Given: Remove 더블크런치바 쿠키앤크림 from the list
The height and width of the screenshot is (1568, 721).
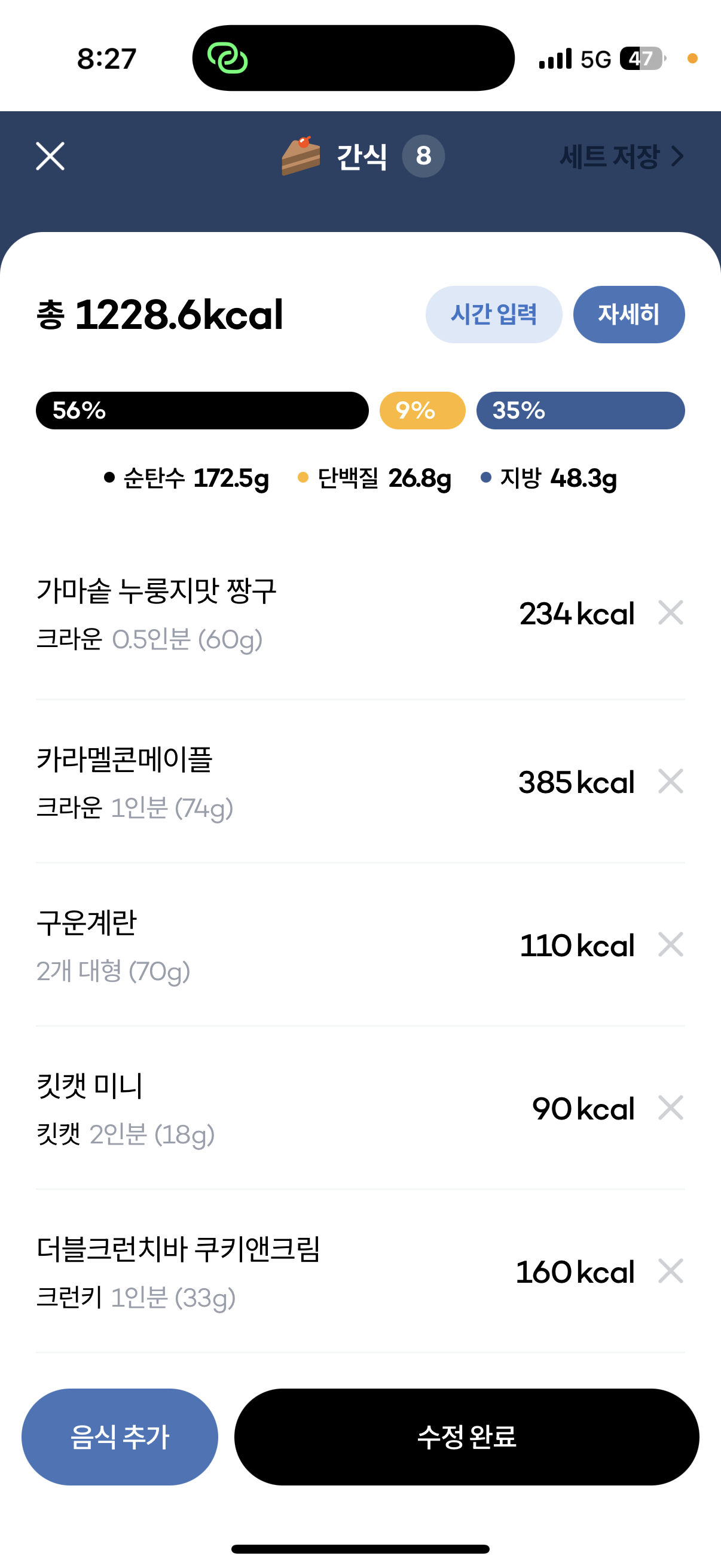Looking at the screenshot, I should (671, 1271).
